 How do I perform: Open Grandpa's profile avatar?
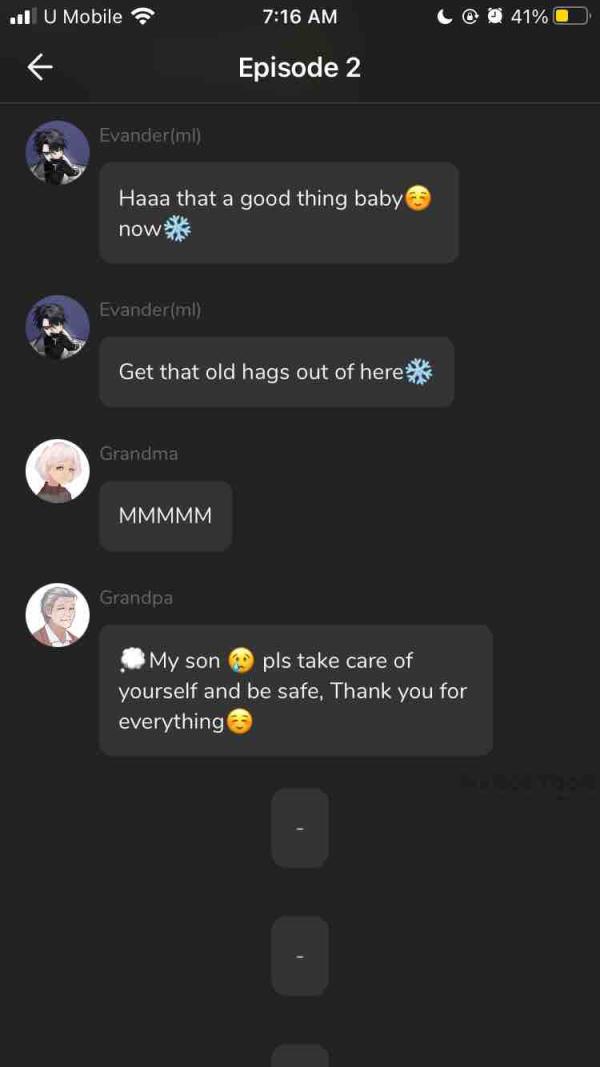coord(57,615)
